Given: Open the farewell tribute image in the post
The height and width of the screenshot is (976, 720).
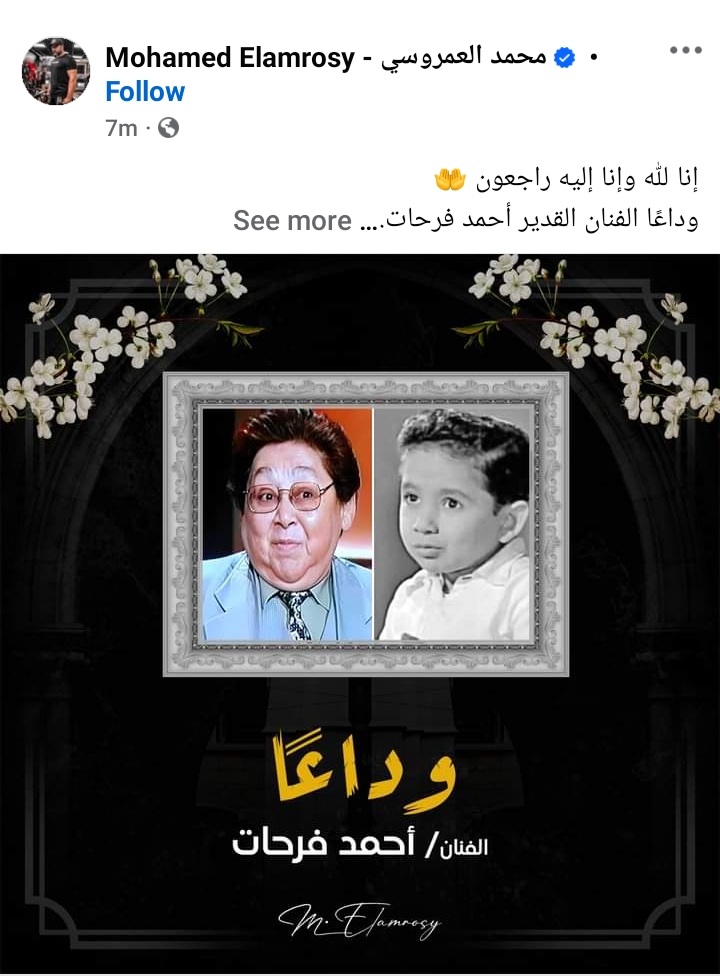Looking at the screenshot, I should coord(360,610).
